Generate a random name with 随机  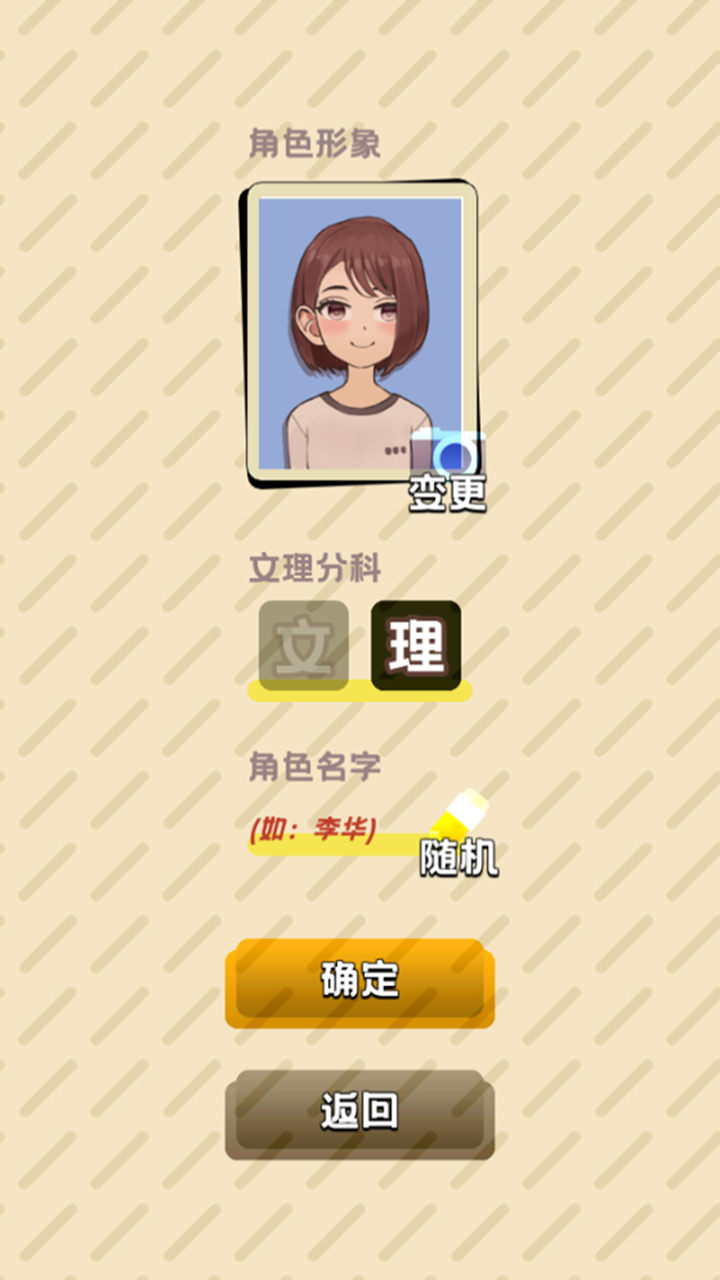click(458, 836)
